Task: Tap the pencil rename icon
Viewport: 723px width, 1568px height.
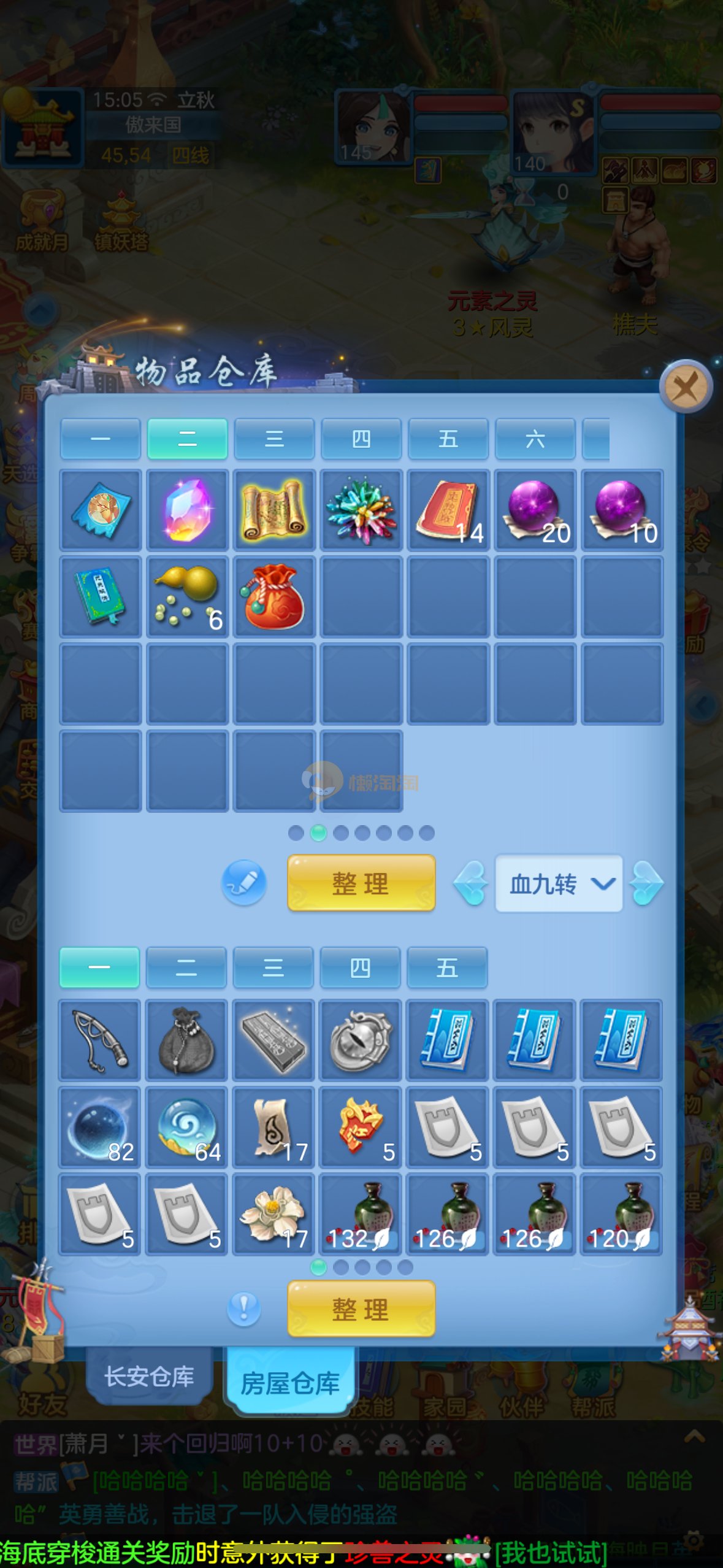Action: pos(244,883)
